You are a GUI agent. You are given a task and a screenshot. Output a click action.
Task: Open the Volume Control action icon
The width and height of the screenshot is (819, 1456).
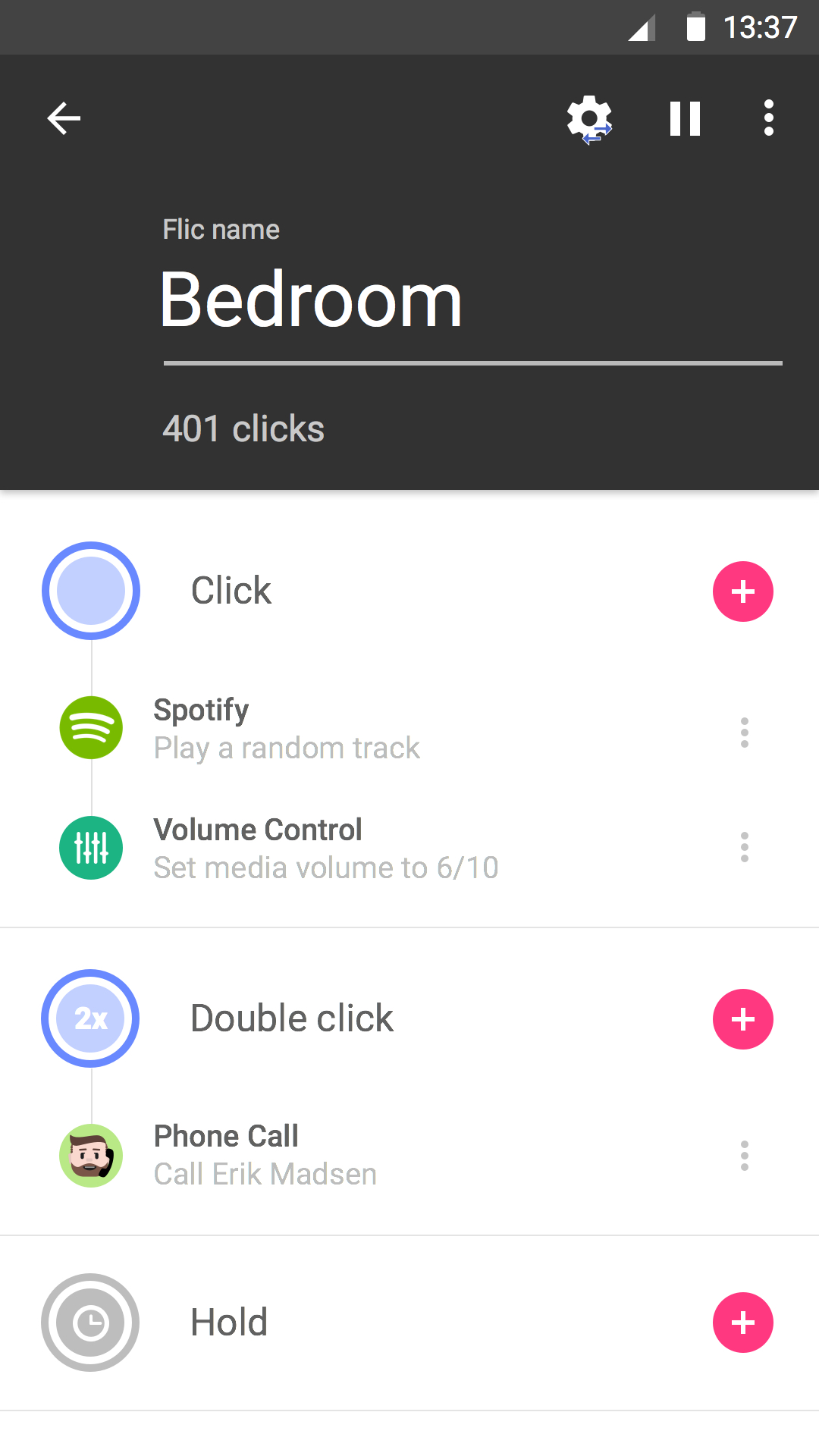click(90, 848)
